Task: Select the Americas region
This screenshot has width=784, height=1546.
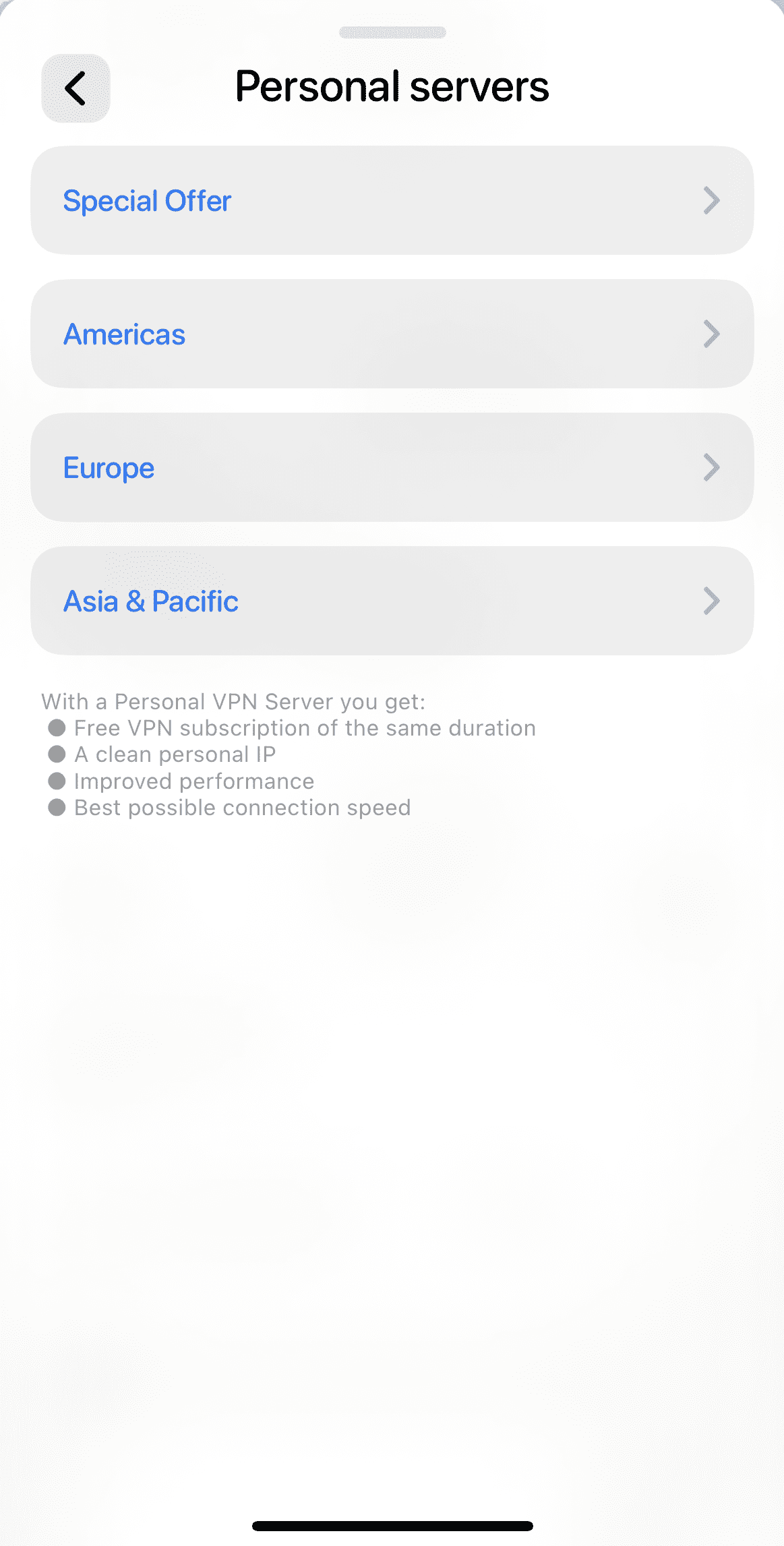Action: (x=392, y=334)
